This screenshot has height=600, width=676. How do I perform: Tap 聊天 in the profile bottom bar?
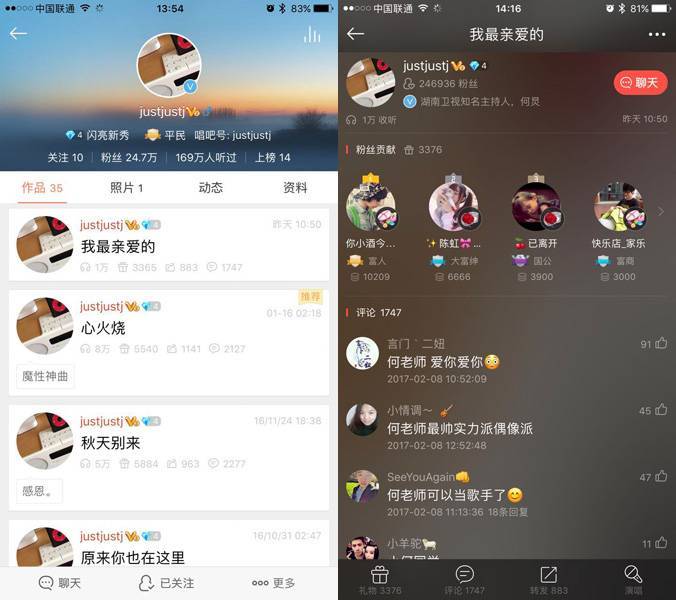[x=60, y=582]
